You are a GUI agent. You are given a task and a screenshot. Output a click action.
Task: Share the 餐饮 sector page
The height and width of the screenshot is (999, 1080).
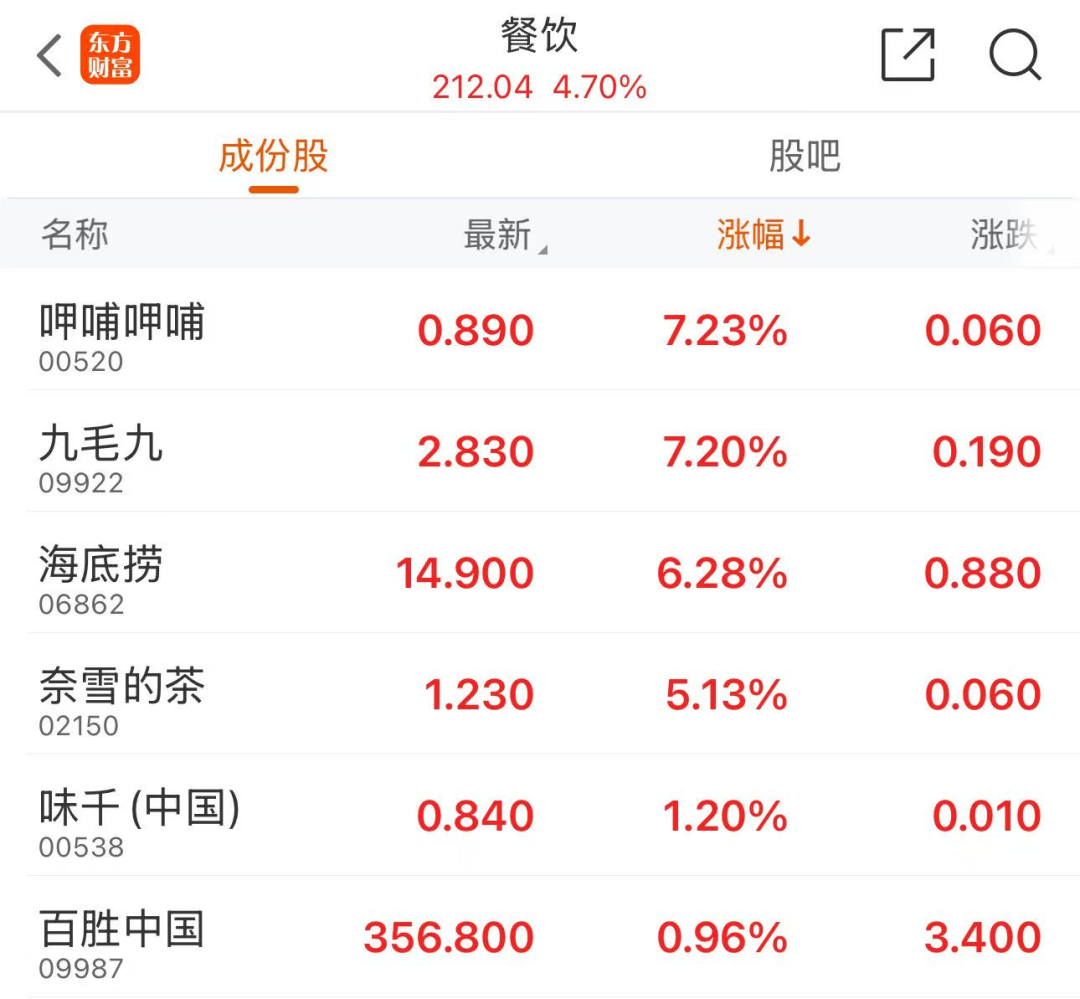tap(907, 55)
